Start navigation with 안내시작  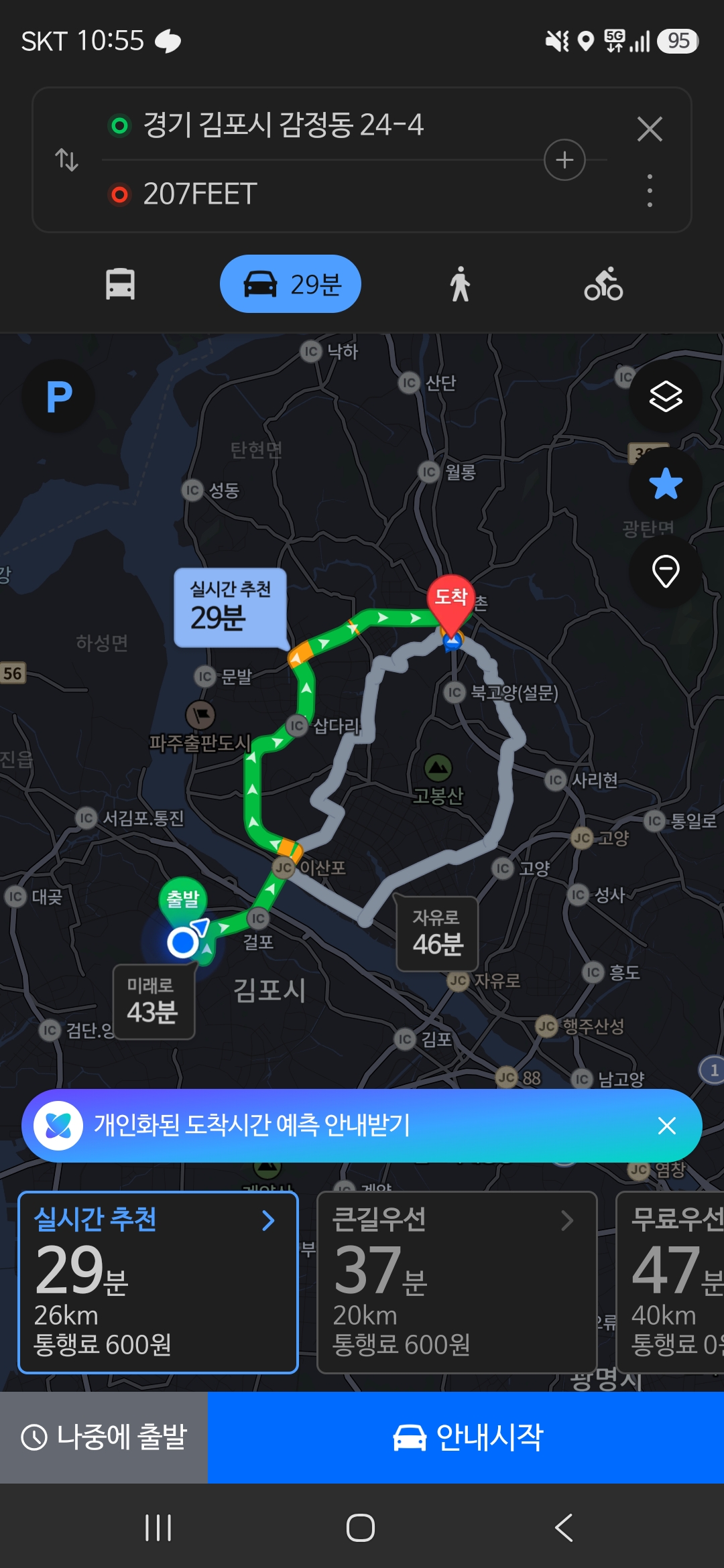(x=466, y=1437)
